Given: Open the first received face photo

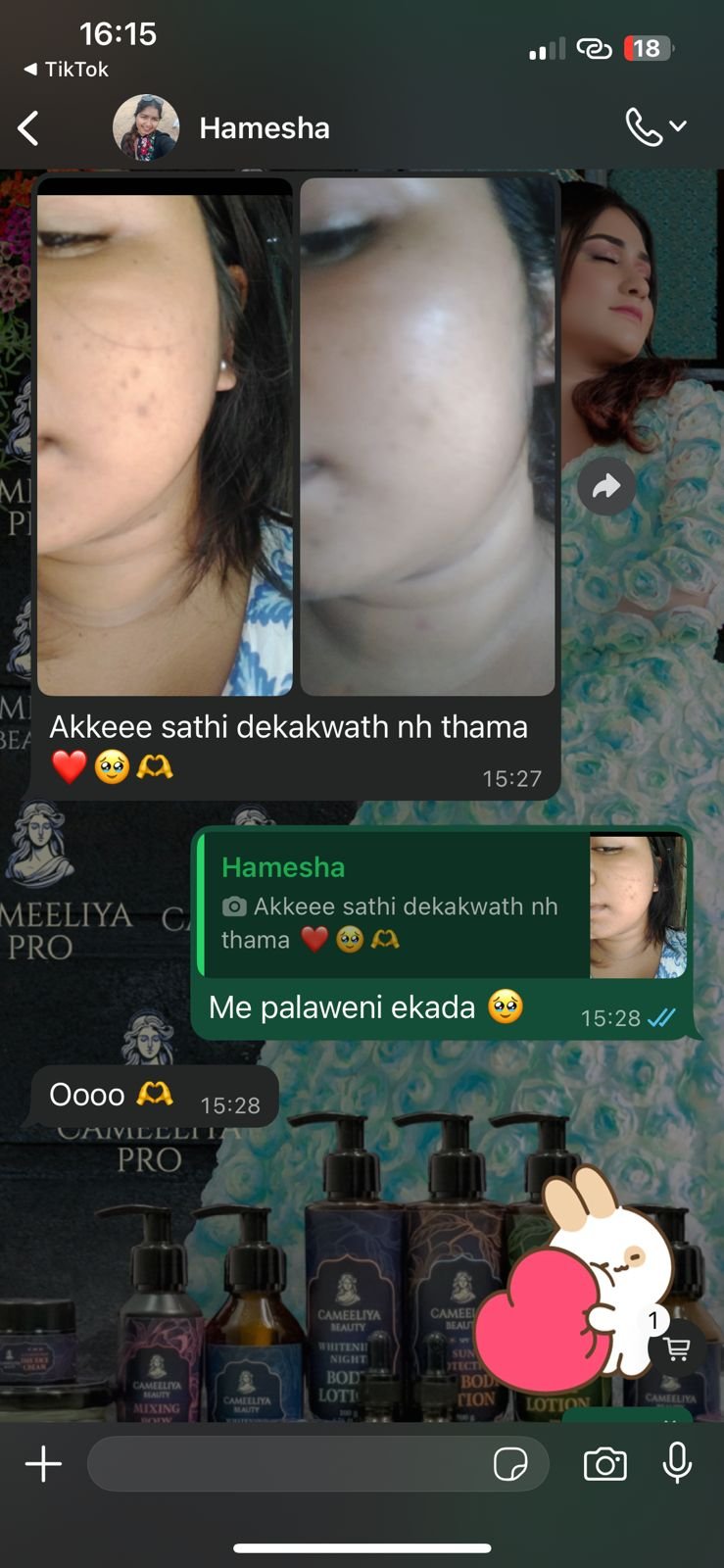Looking at the screenshot, I should coord(165,436).
